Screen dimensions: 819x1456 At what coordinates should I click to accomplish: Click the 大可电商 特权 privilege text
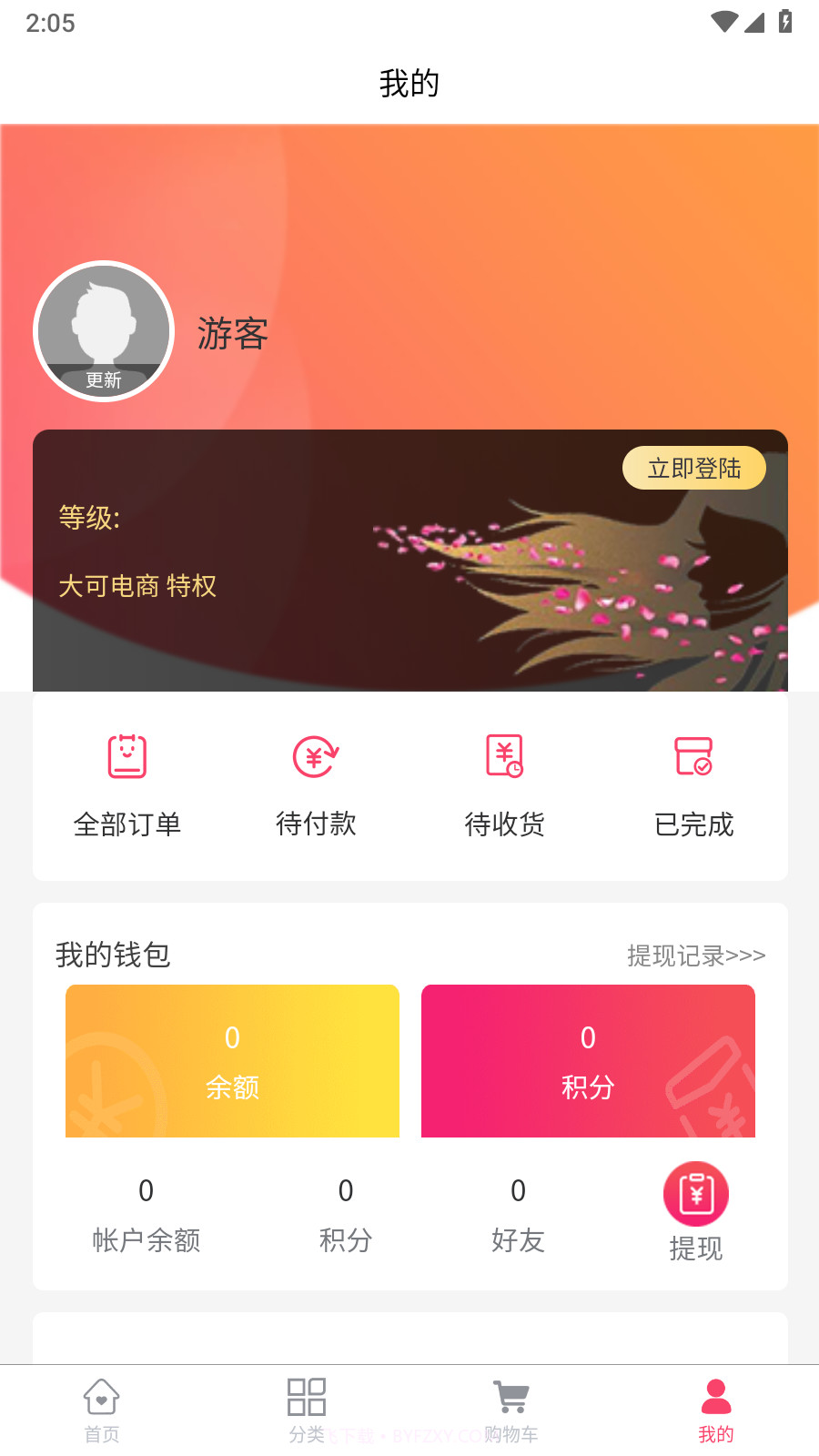pyautogui.click(x=137, y=586)
